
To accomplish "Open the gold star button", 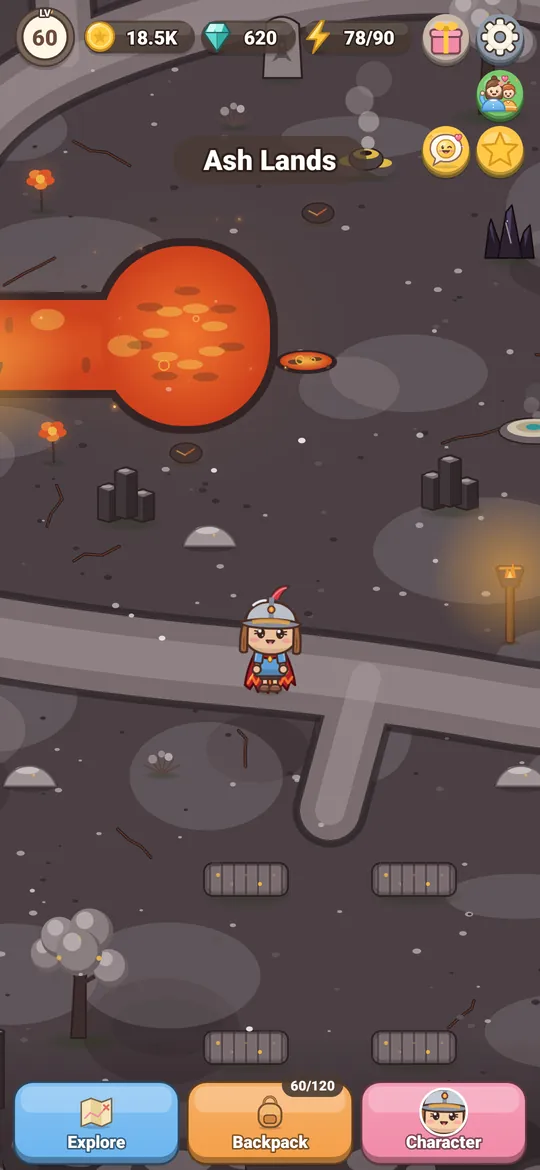I will [500, 151].
